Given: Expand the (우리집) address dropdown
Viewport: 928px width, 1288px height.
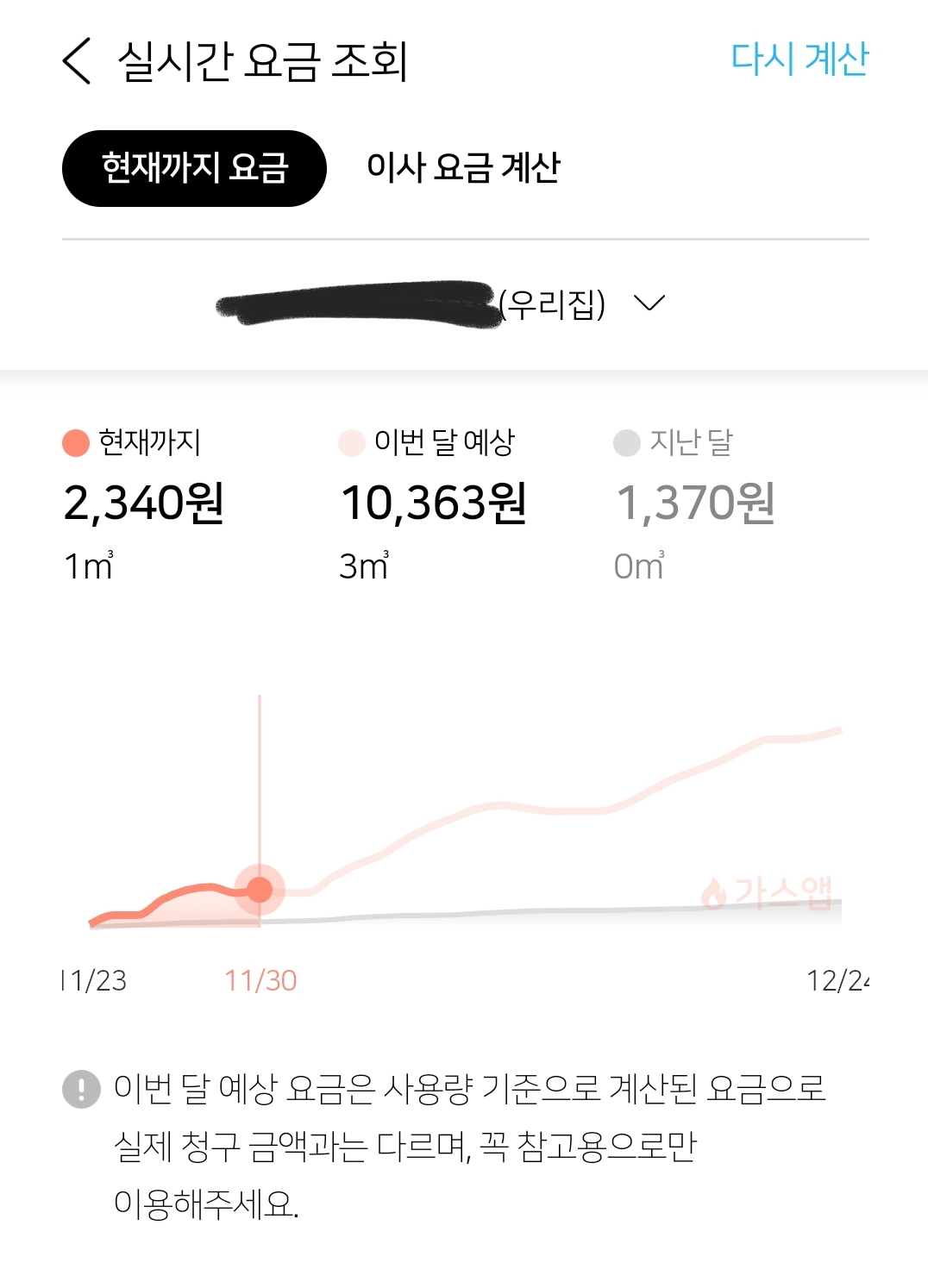Looking at the screenshot, I should click(649, 303).
